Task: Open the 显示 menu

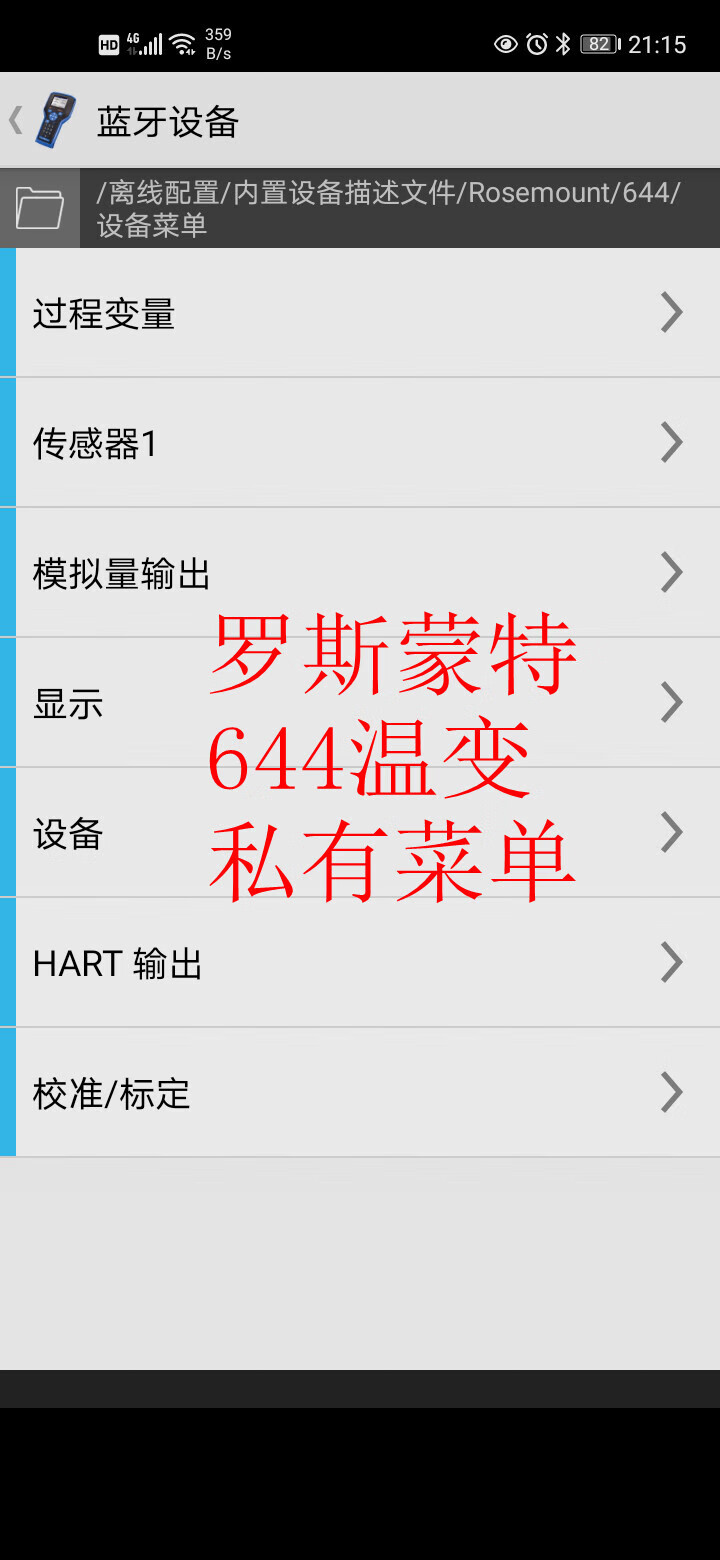Action: pos(360,703)
